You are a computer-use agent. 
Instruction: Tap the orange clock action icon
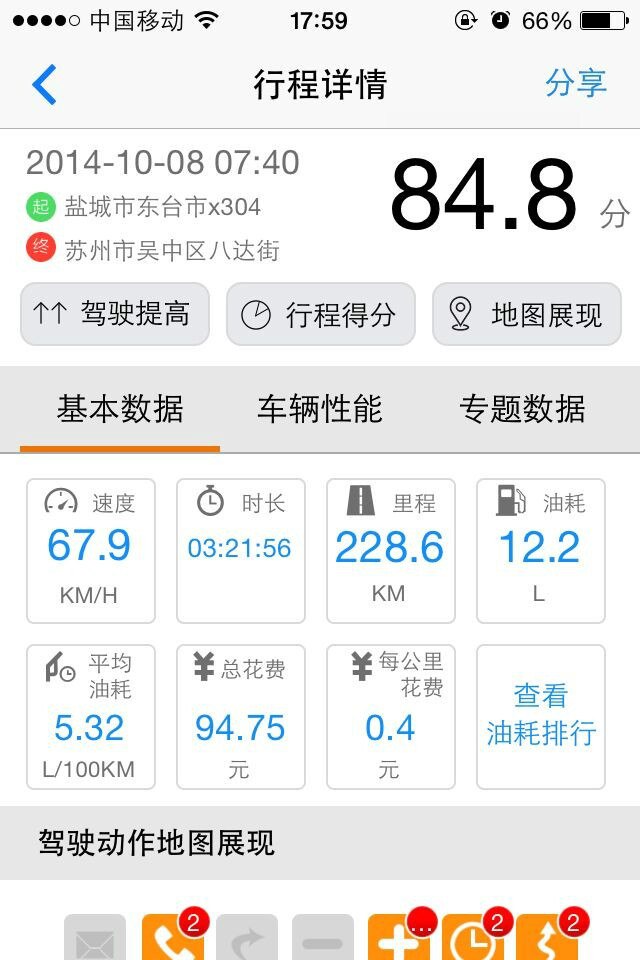pyautogui.click(x=472, y=940)
